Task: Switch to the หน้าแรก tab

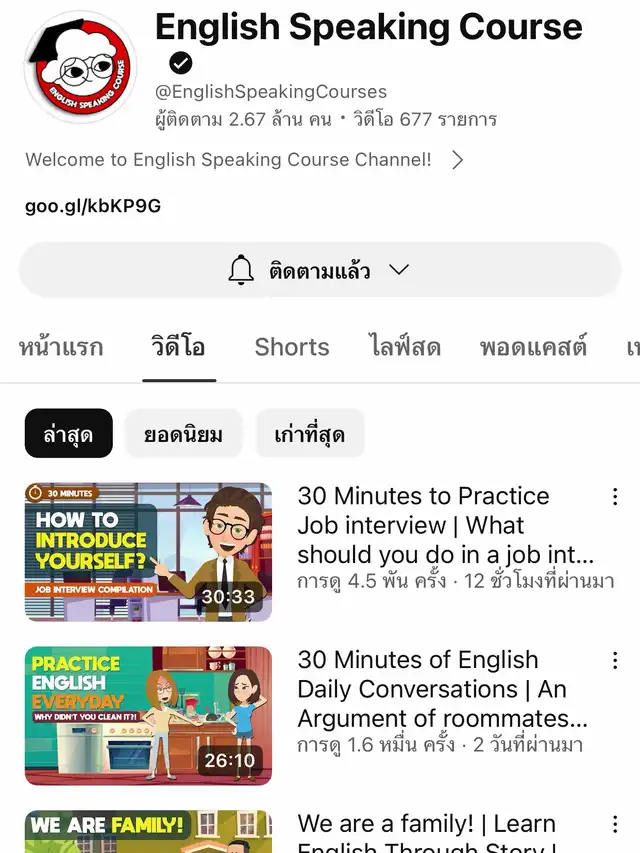Action: [61, 347]
